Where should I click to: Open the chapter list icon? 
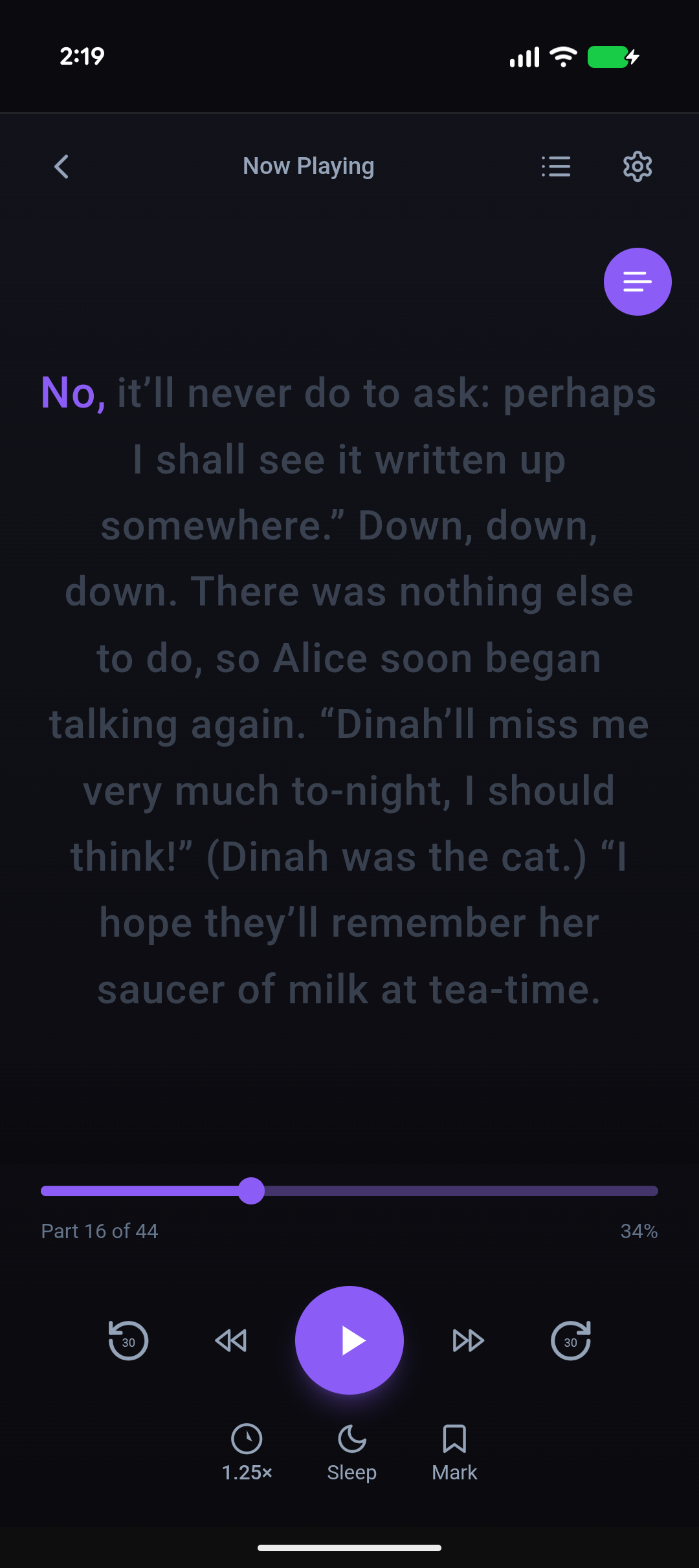[556, 167]
